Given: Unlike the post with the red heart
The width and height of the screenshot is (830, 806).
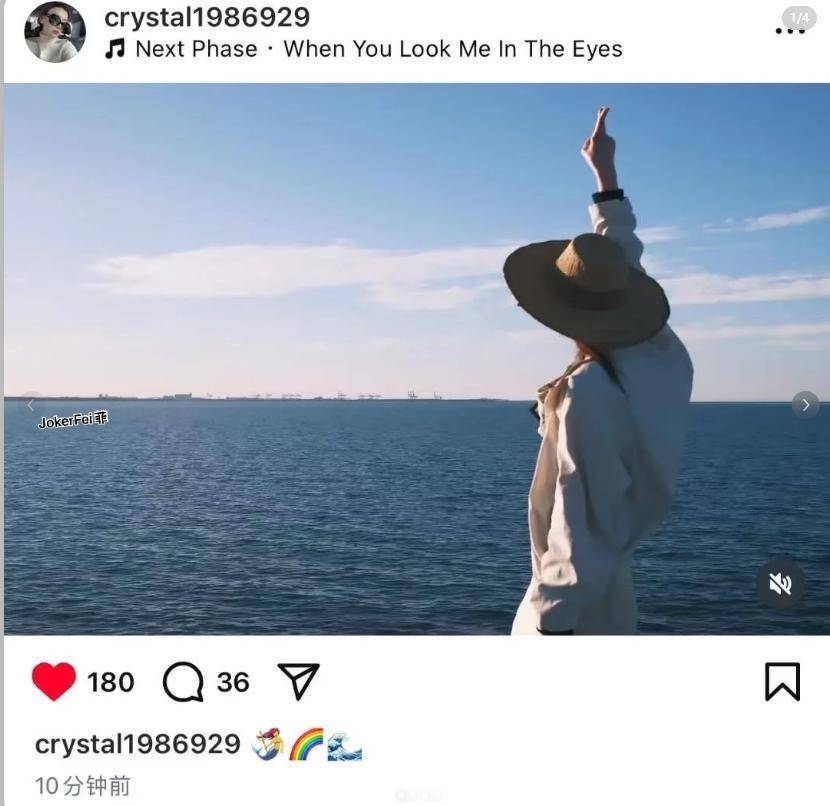Looking at the screenshot, I should 54,682.
